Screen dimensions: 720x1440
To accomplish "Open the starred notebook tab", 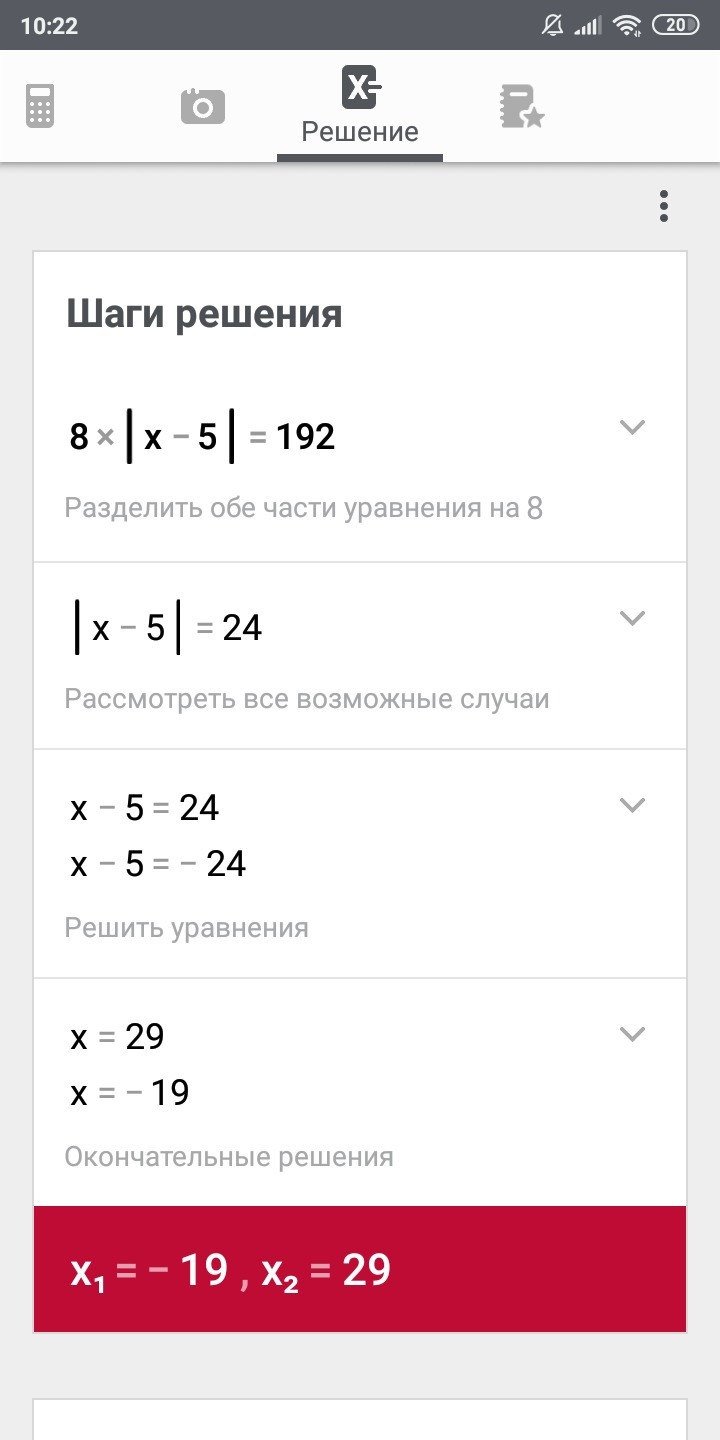I will 521,106.
